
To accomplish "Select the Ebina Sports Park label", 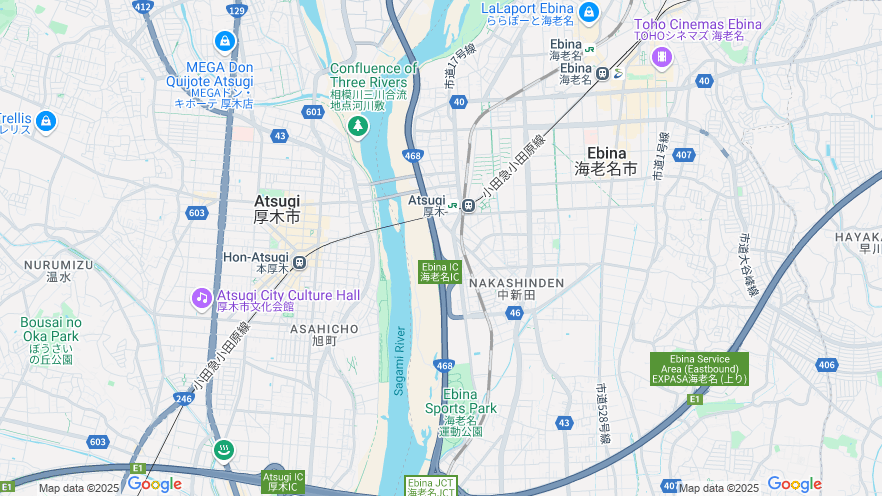I will (460, 401).
